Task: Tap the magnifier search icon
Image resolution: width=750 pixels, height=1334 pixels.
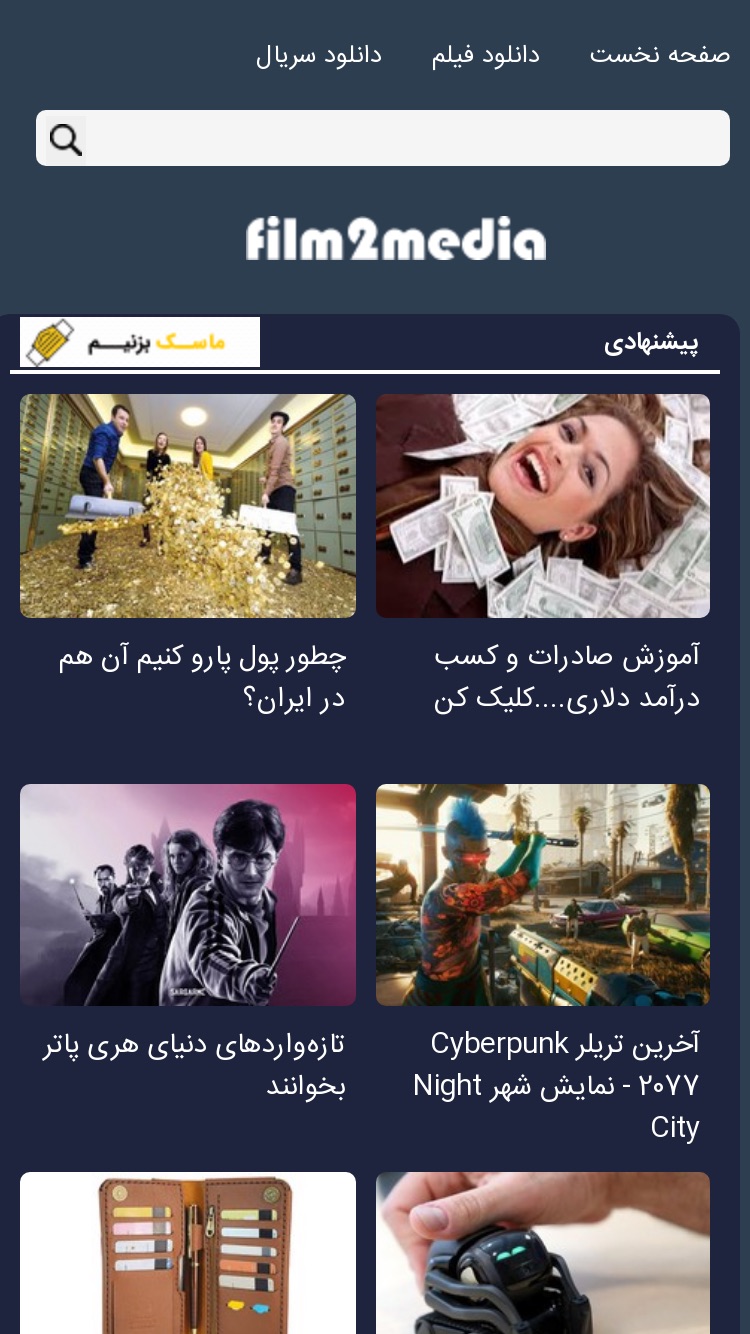Action: [66, 139]
